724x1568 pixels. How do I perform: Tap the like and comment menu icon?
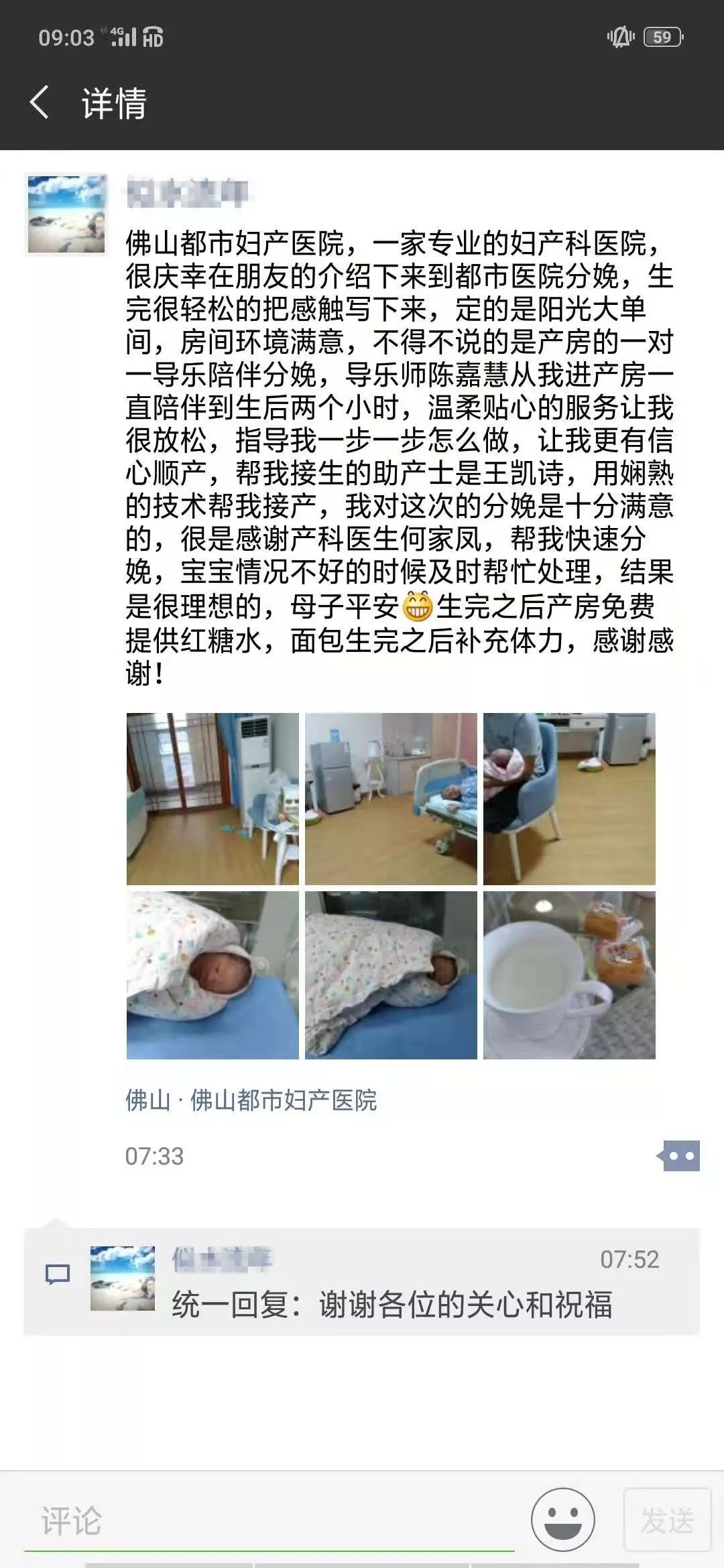(680, 1156)
